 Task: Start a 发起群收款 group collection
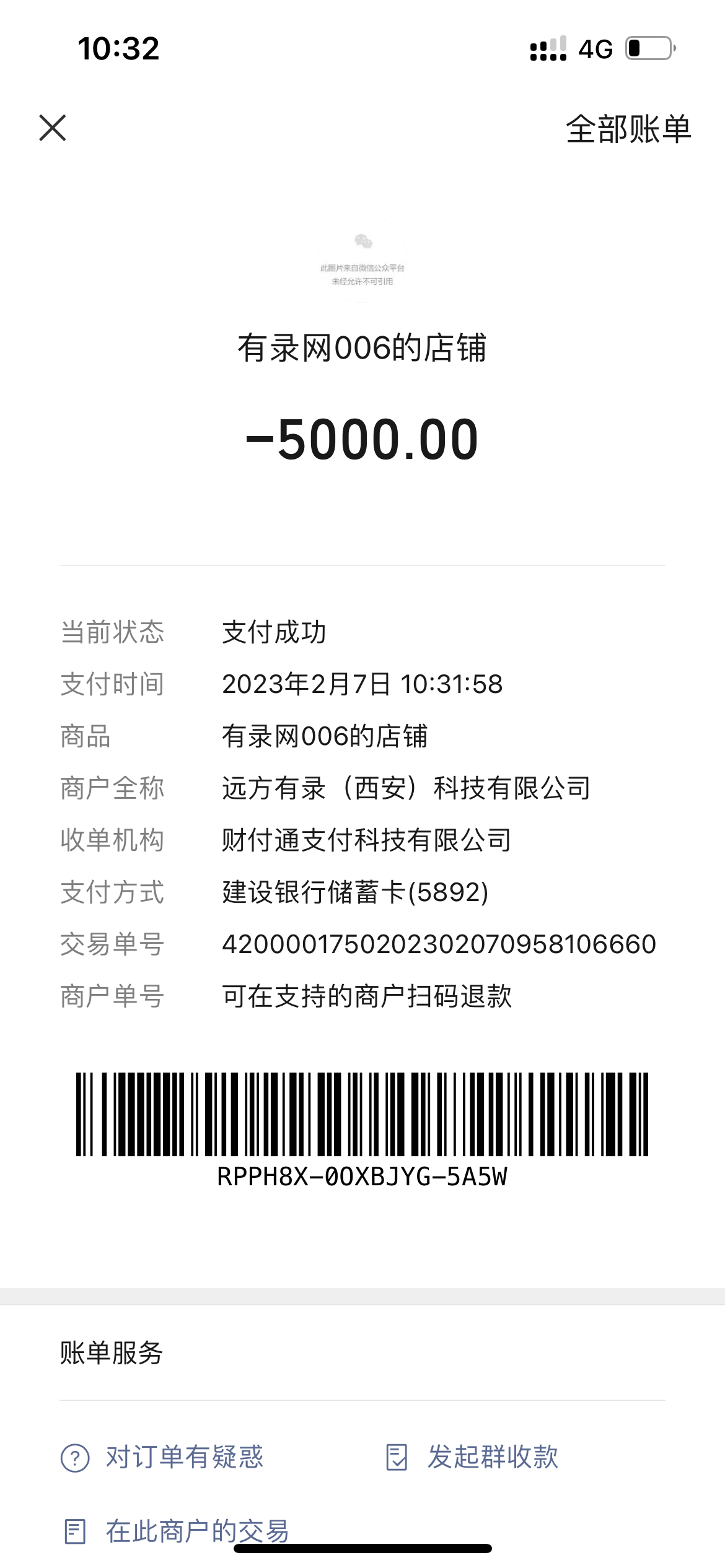pyautogui.click(x=472, y=1457)
